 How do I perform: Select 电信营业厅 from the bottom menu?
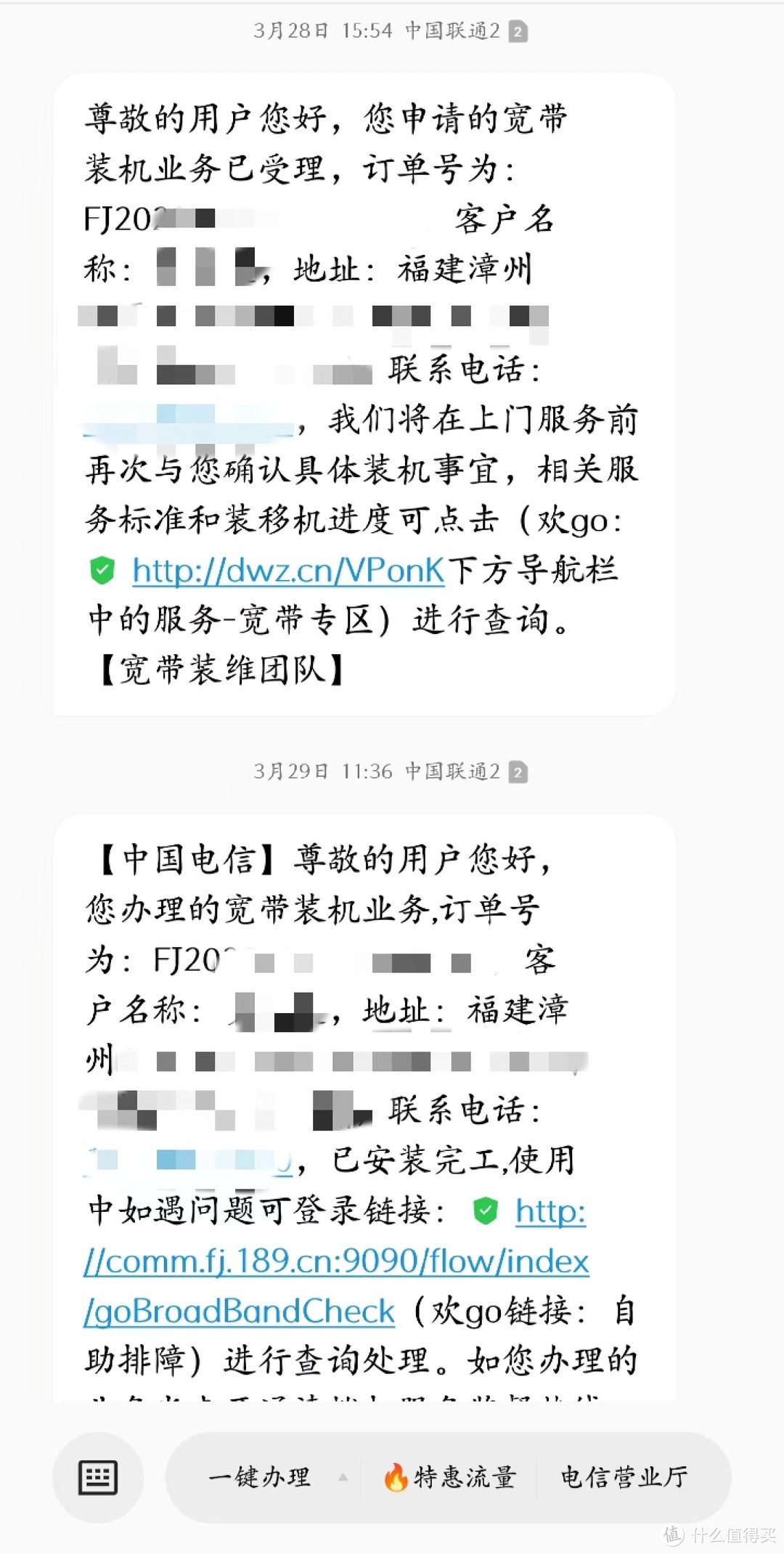tap(624, 1478)
